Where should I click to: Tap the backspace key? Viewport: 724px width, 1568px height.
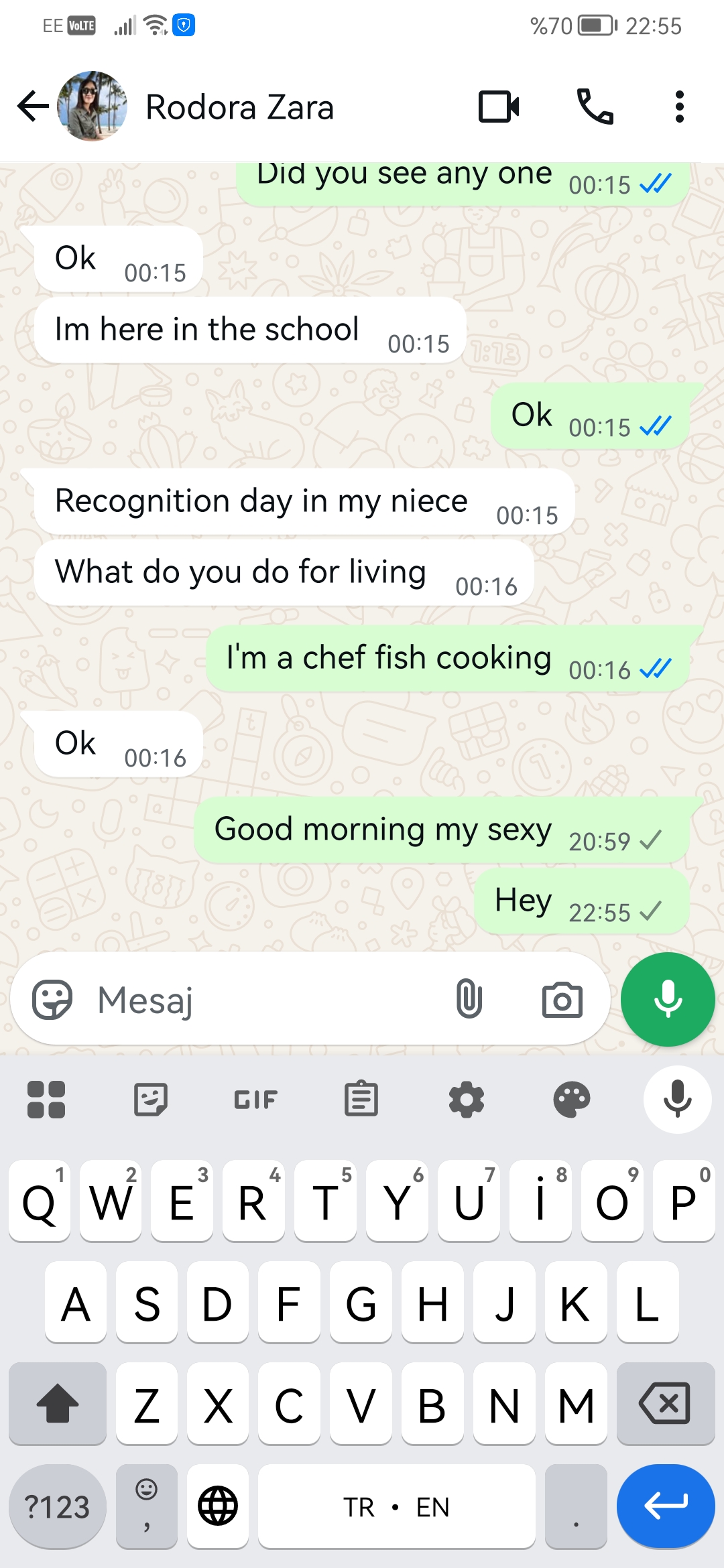tap(665, 1403)
